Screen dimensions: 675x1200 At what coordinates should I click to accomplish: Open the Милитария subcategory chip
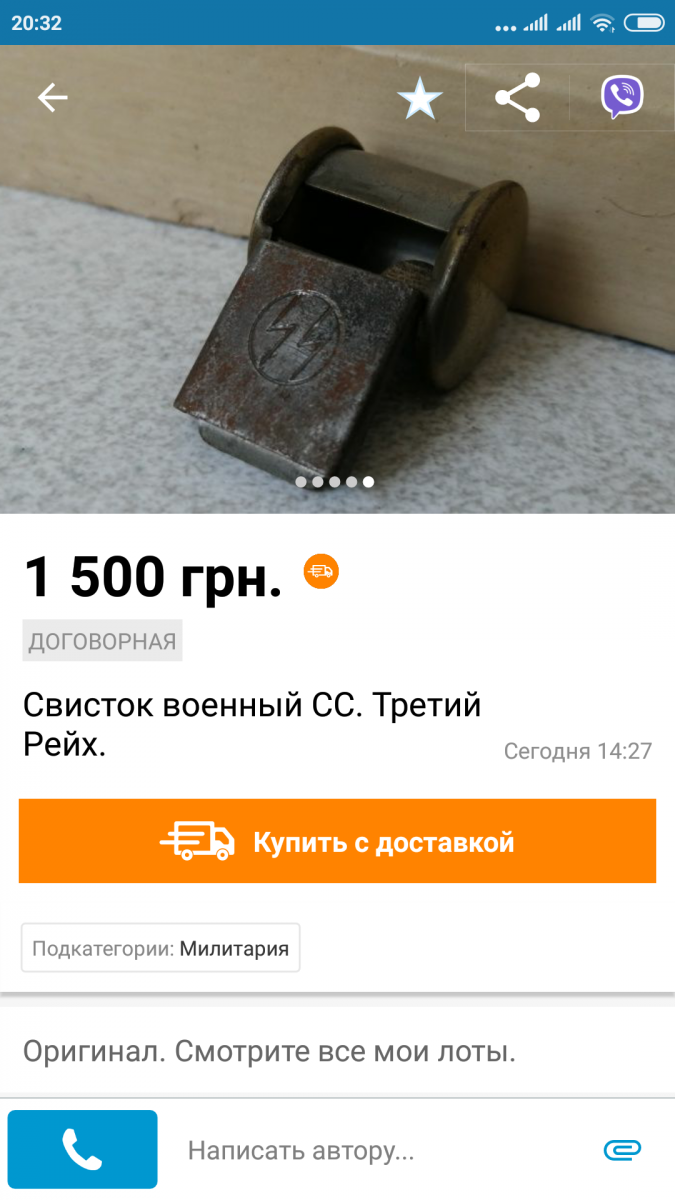[160, 948]
